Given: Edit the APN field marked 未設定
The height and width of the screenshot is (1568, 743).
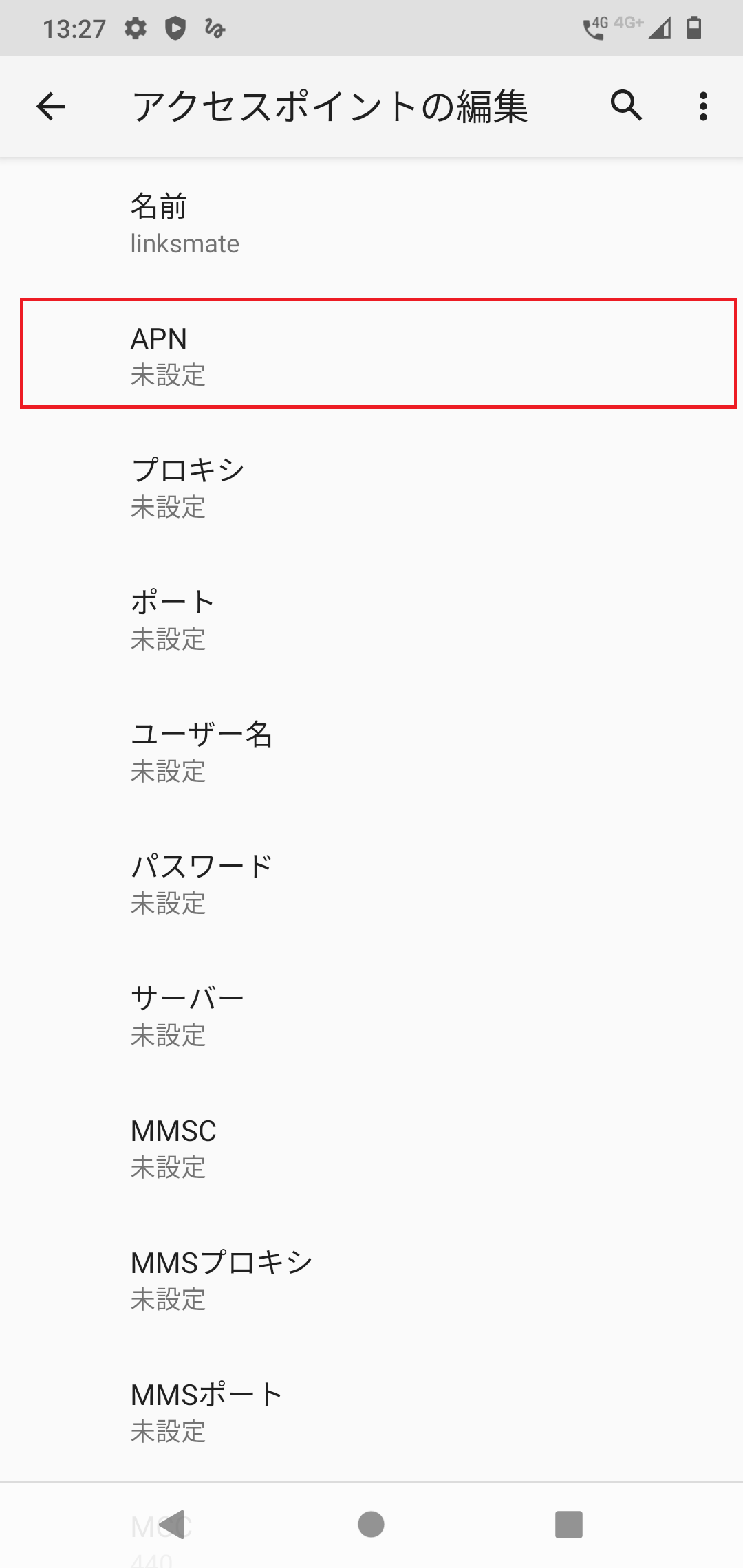Looking at the screenshot, I should (371, 356).
